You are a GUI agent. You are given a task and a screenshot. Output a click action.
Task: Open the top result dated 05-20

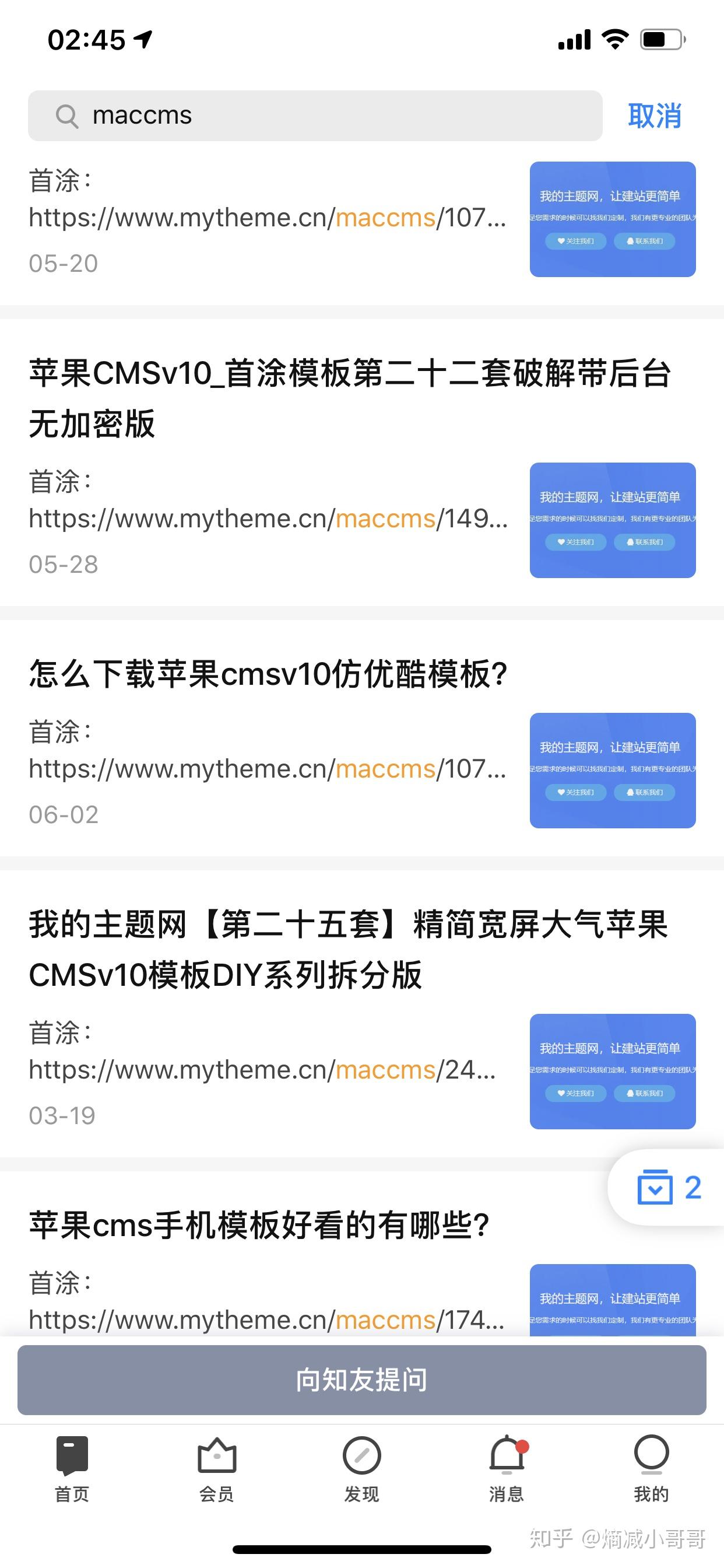(x=268, y=219)
